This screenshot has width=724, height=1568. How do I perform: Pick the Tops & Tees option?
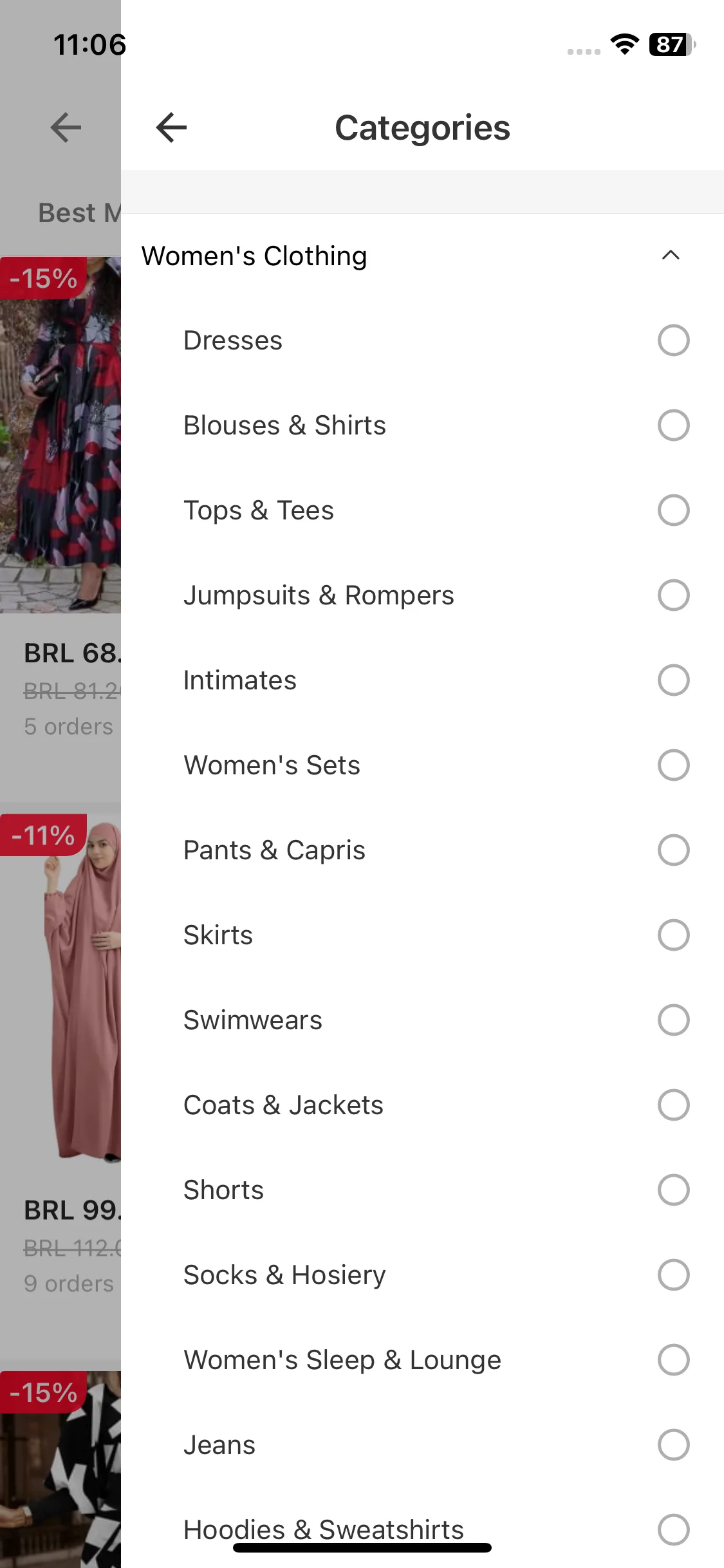[673, 510]
